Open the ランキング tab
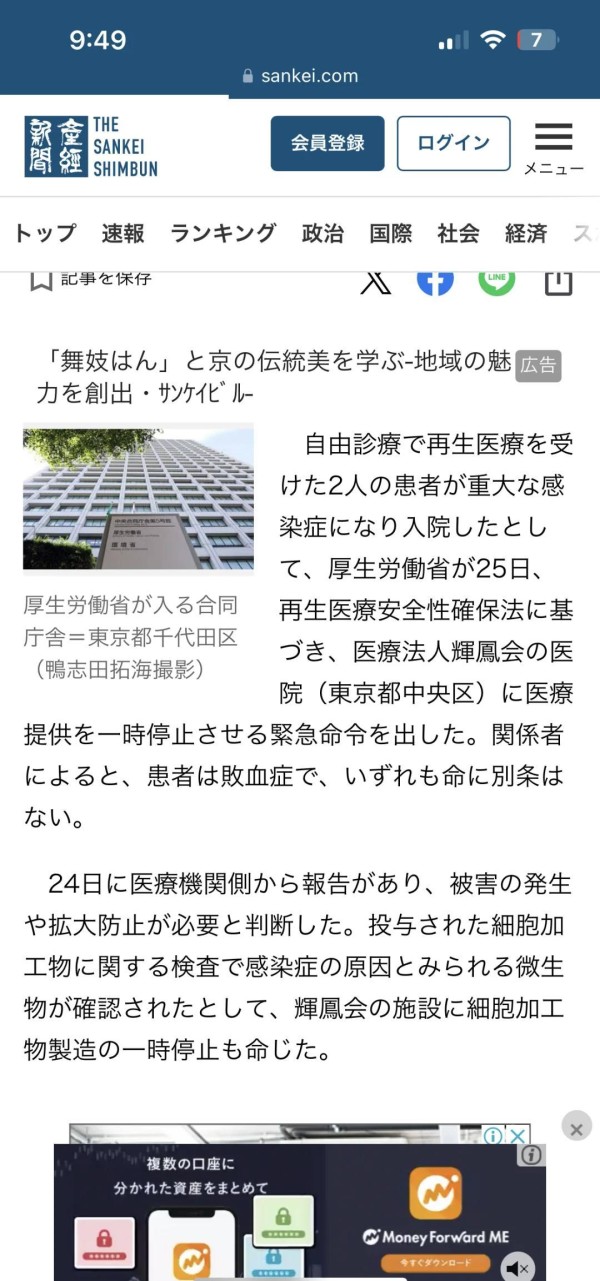The width and height of the screenshot is (600, 1281). click(x=223, y=233)
